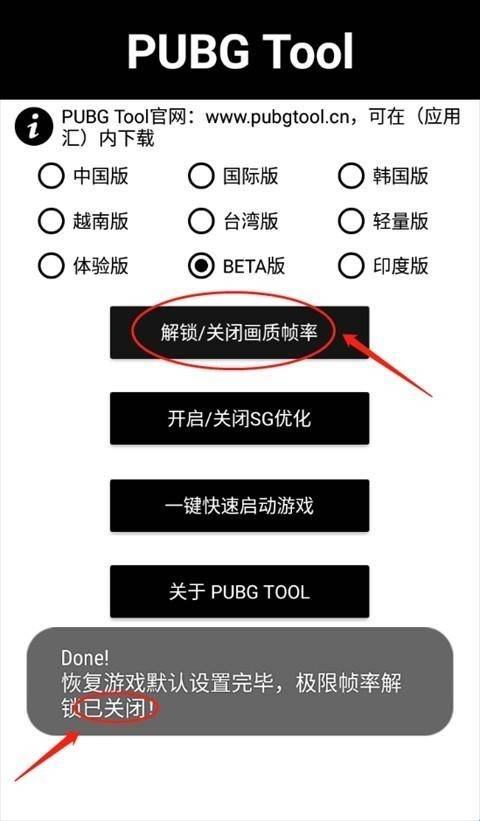Toggle 开启/关闭SG优化
480x821 pixels.
tap(239, 418)
